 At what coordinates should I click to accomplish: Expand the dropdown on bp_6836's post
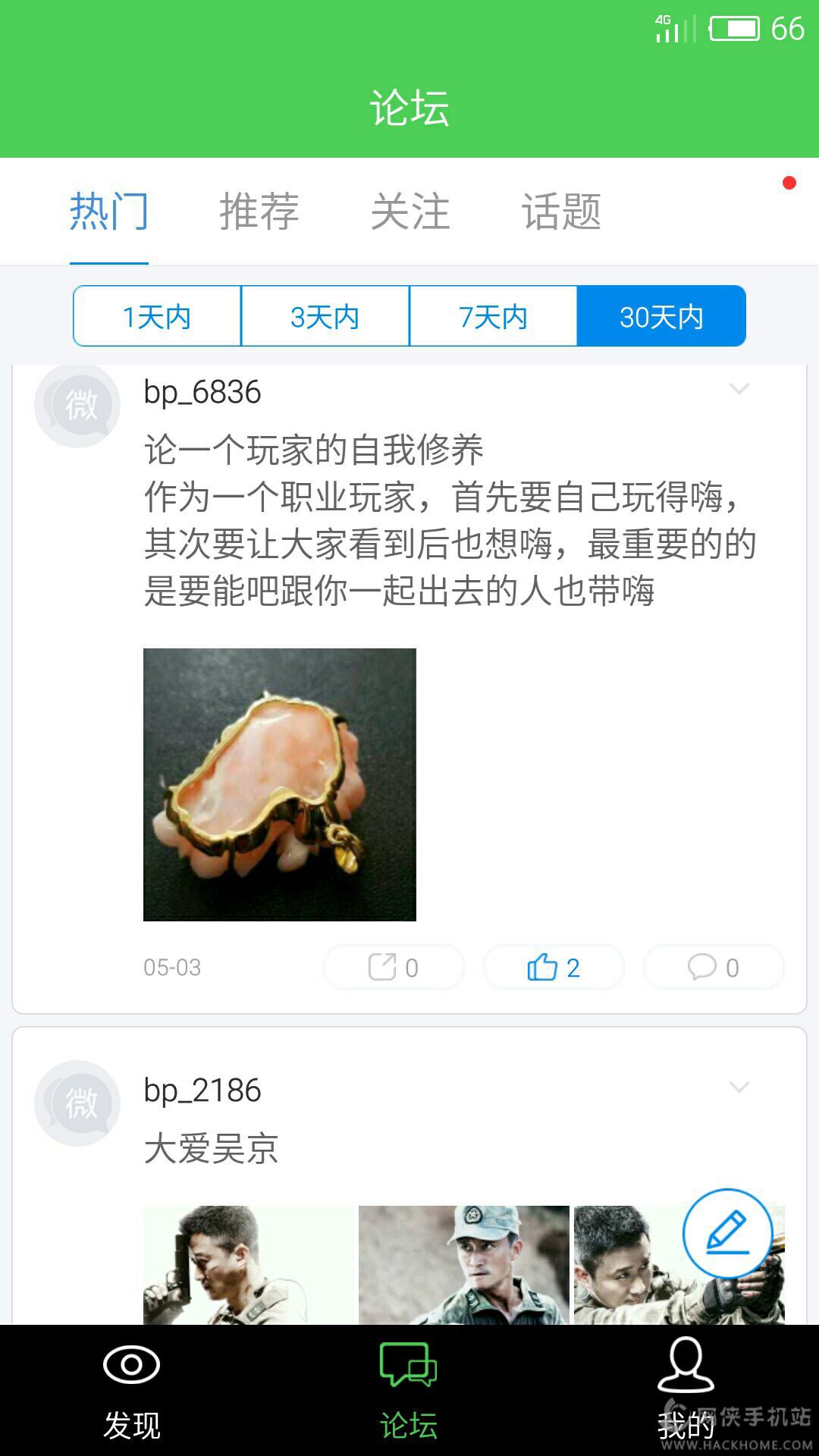point(739,389)
